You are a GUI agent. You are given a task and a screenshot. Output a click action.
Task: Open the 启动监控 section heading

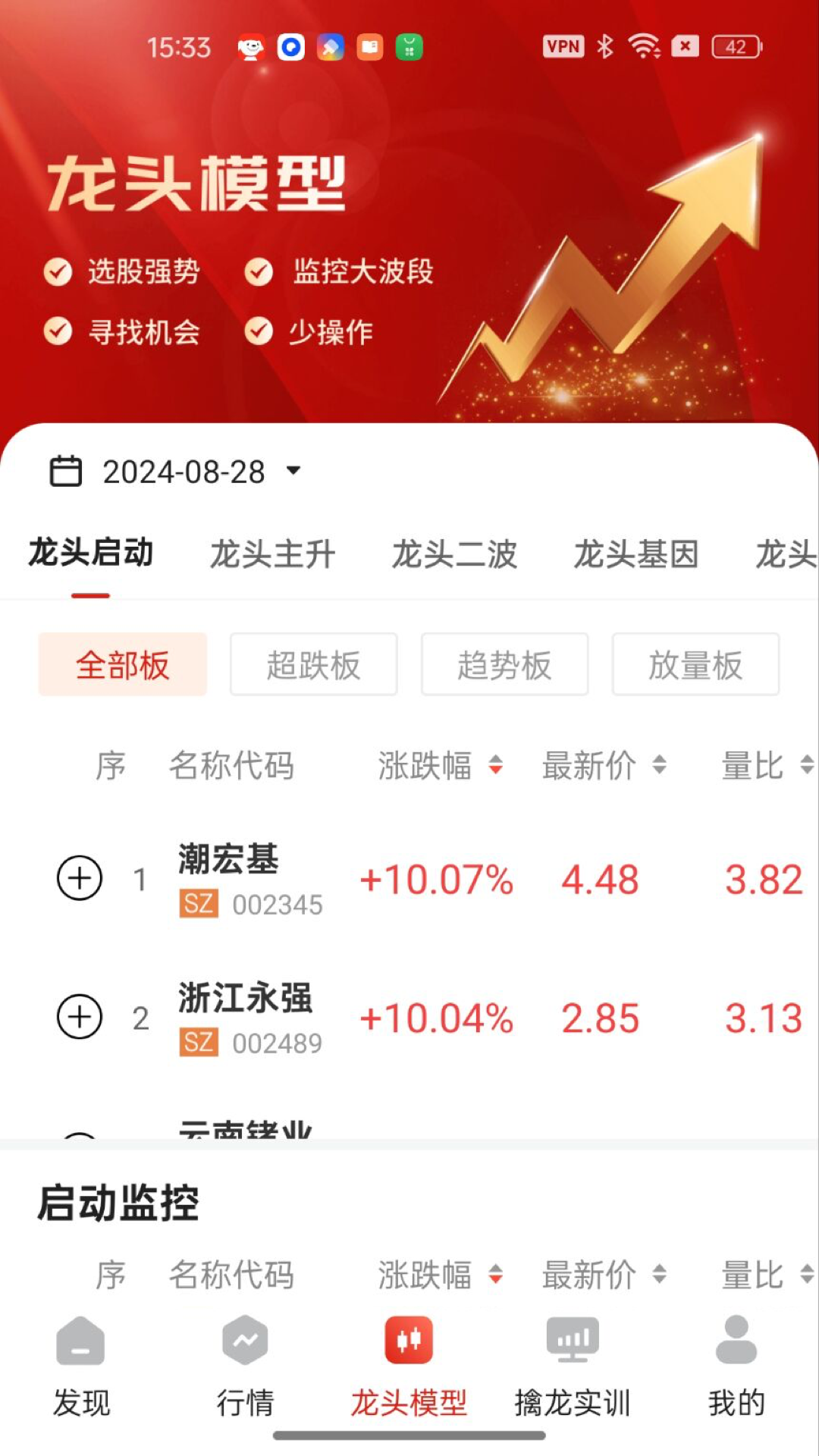click(119, 1200)
